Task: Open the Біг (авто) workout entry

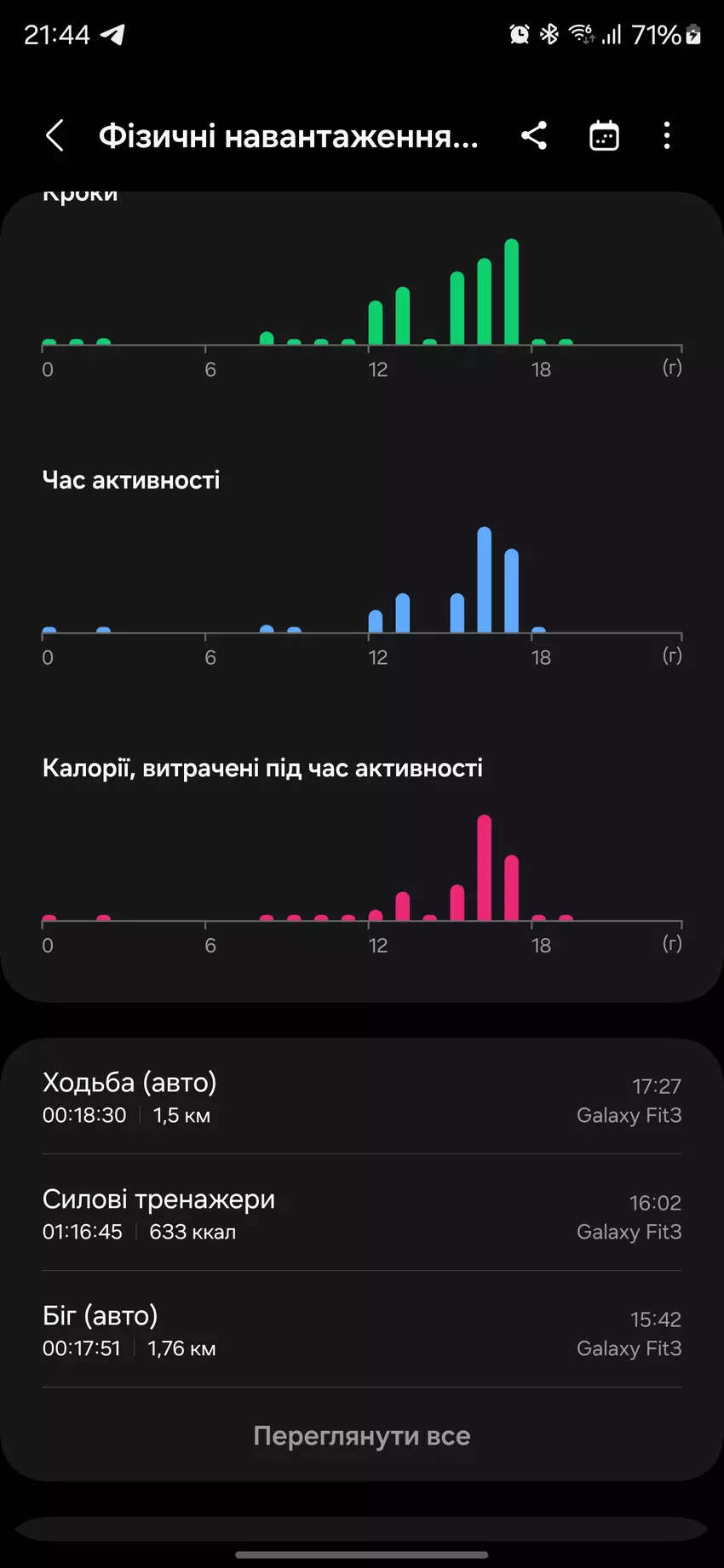Action: [x=361, y=1331]
